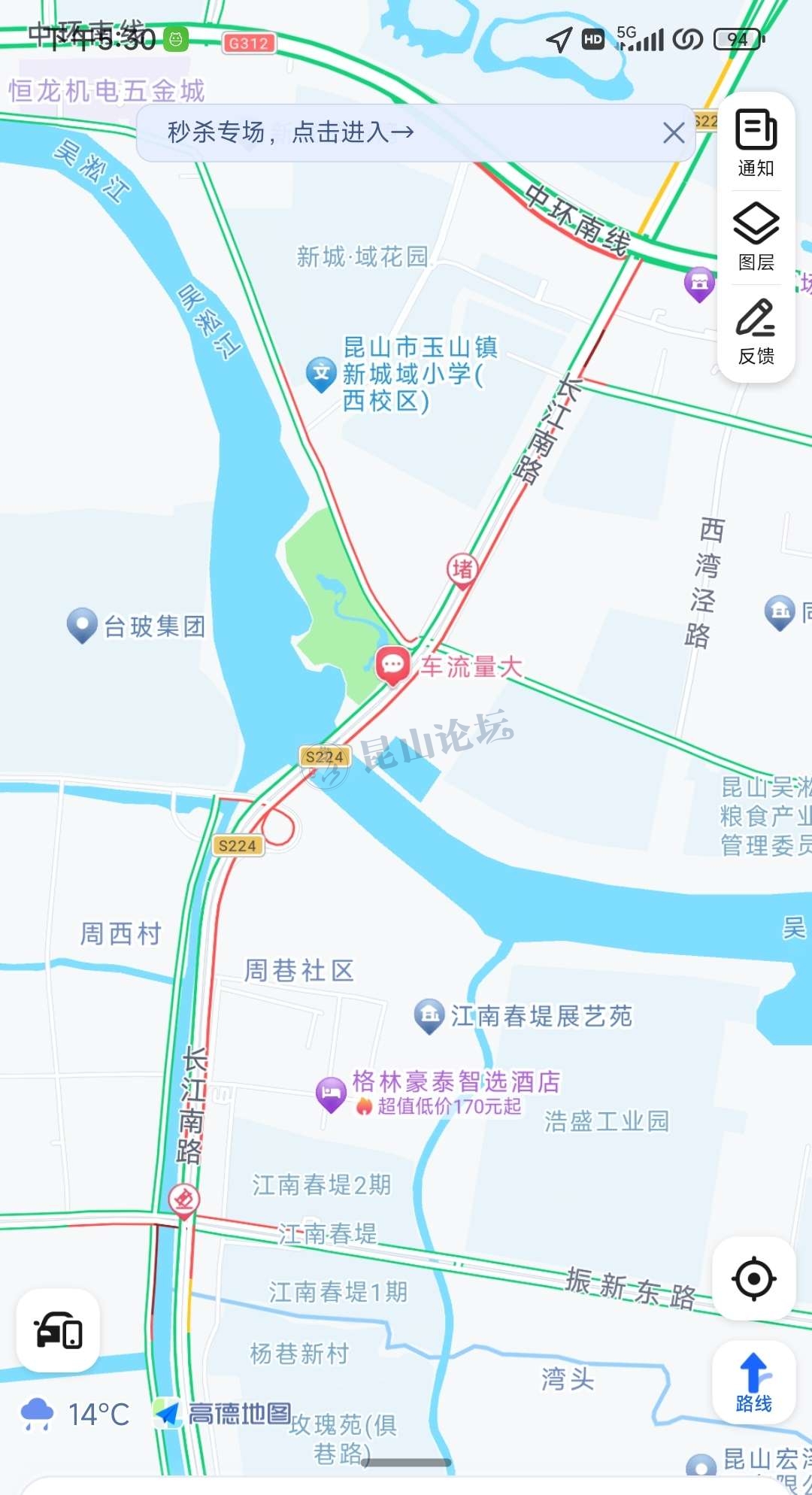Select 江南春堤展艺苑 on the map

(429, 1015)
